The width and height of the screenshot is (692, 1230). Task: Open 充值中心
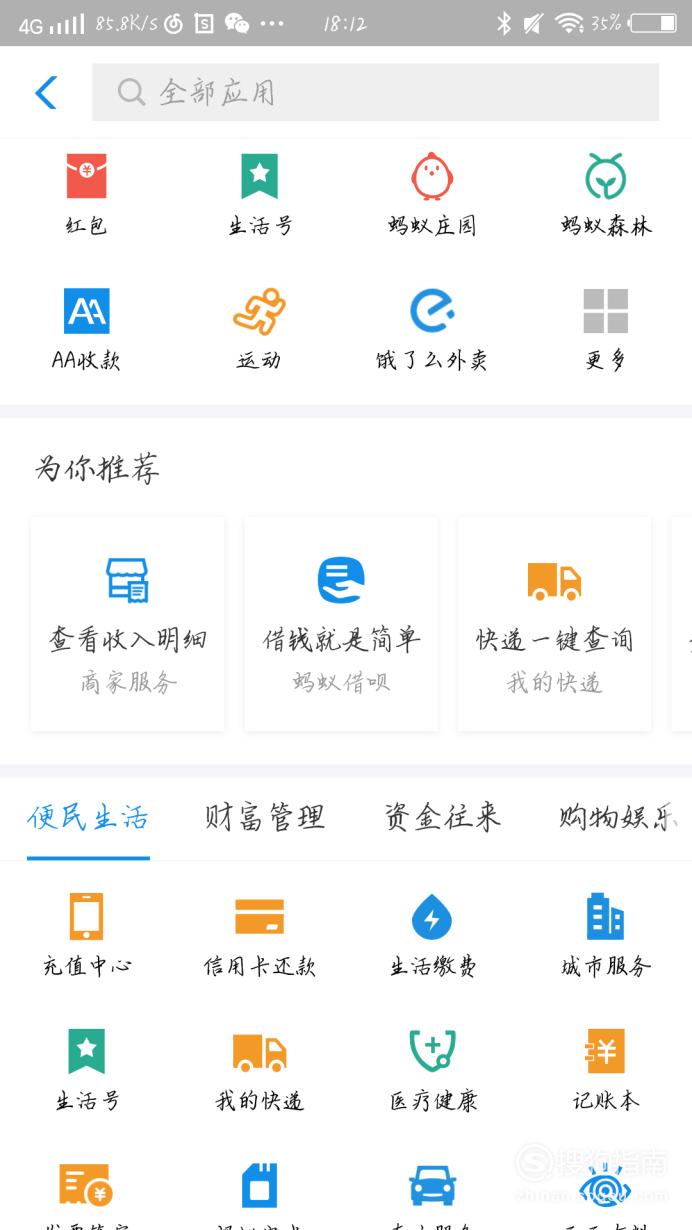[86, 935]
